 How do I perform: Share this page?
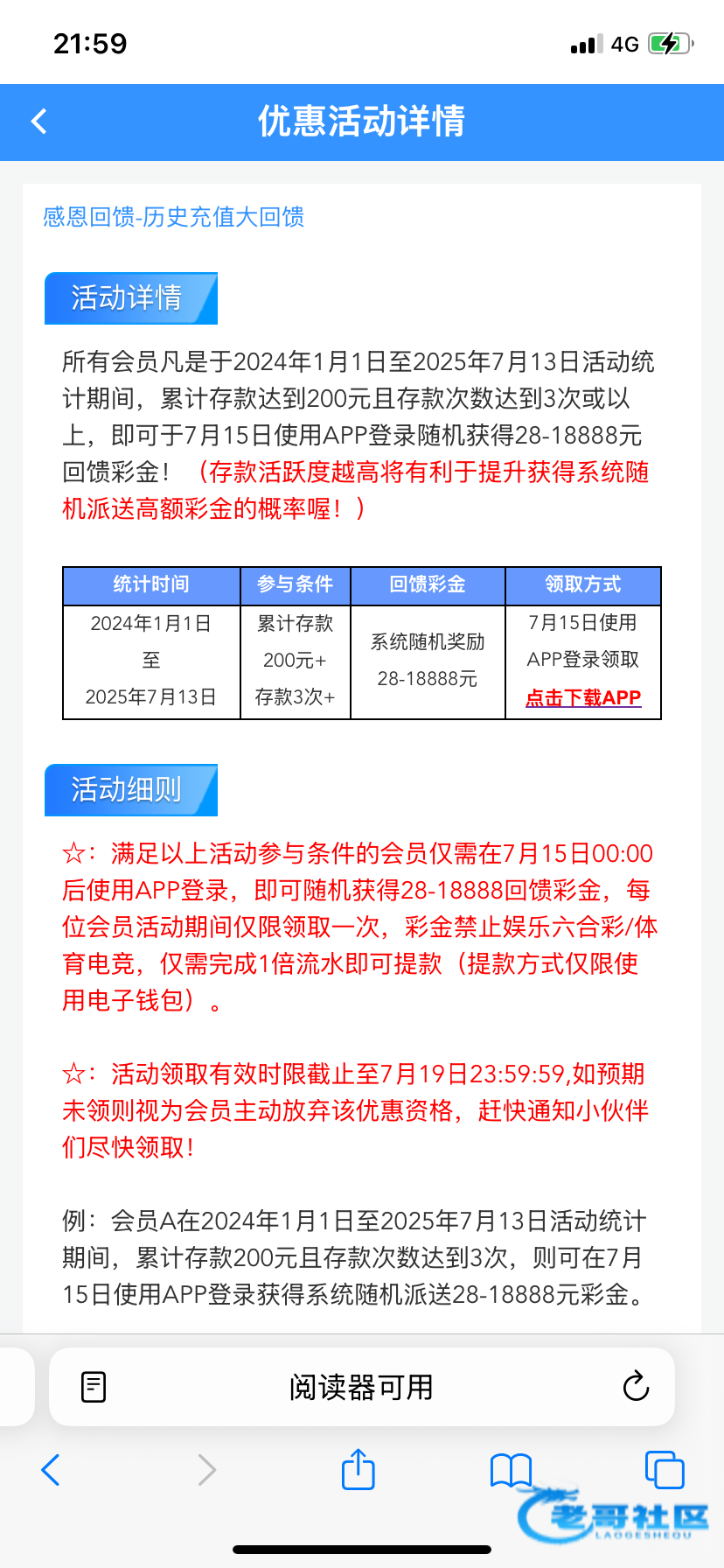pyautogui.click(x=358, y=1469)
